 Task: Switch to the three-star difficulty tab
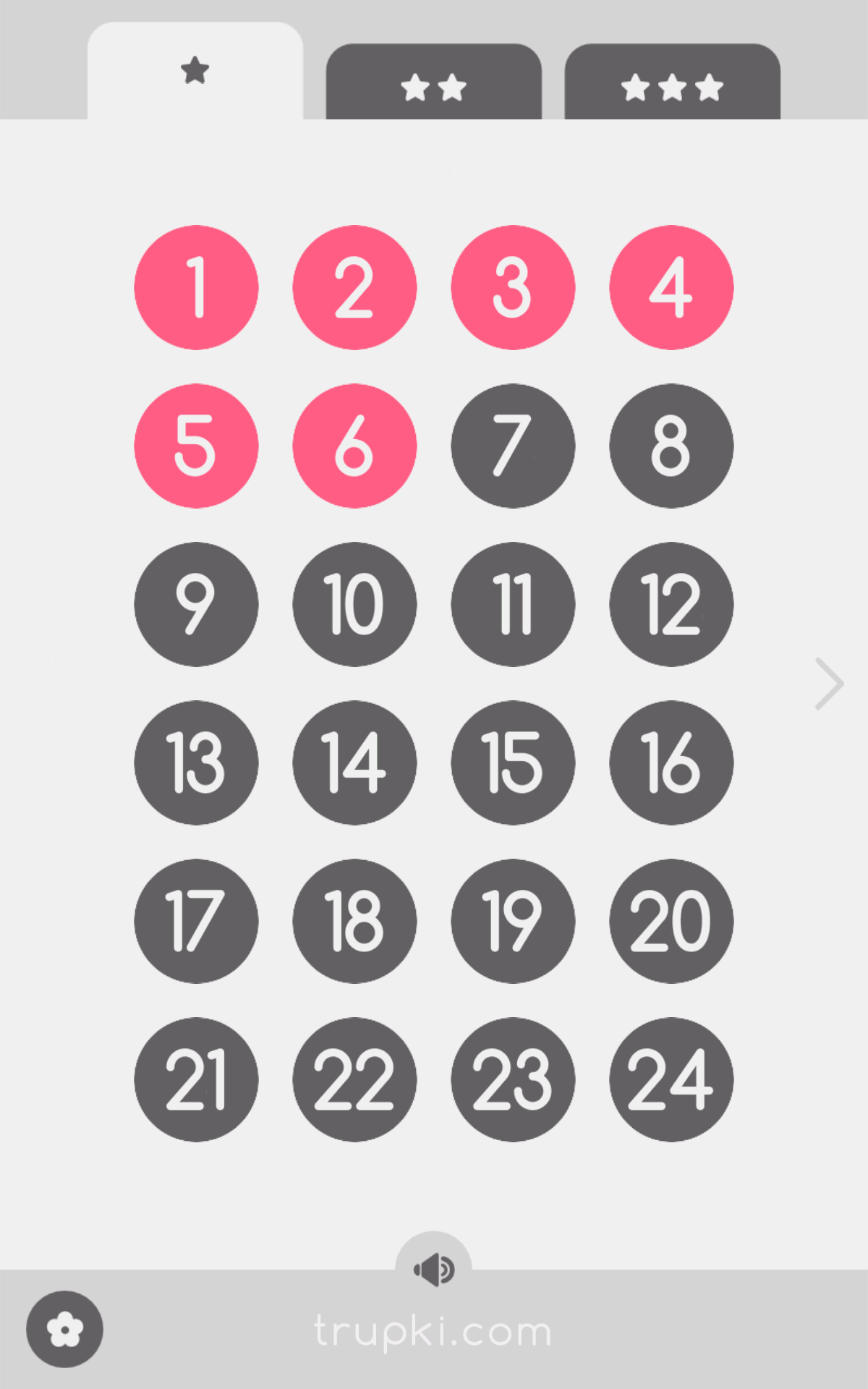(672, 82)
